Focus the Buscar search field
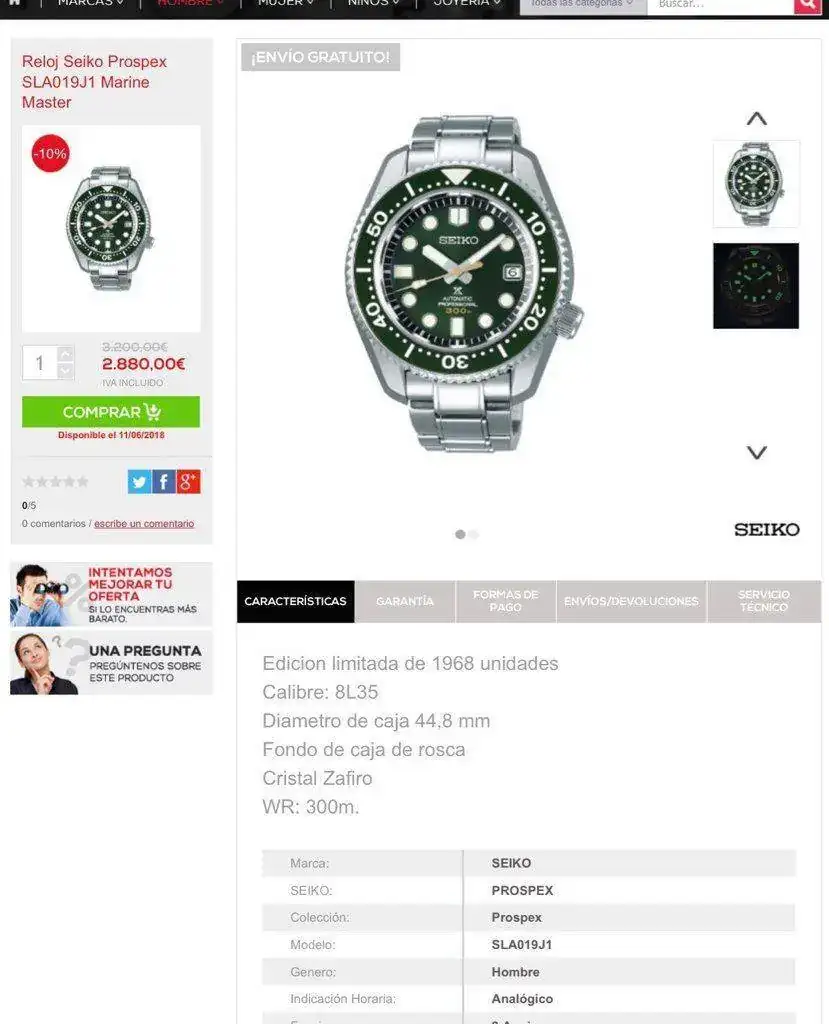This screenshot has height=1024, width=829. pyautogui.click(x=720, y=5)
